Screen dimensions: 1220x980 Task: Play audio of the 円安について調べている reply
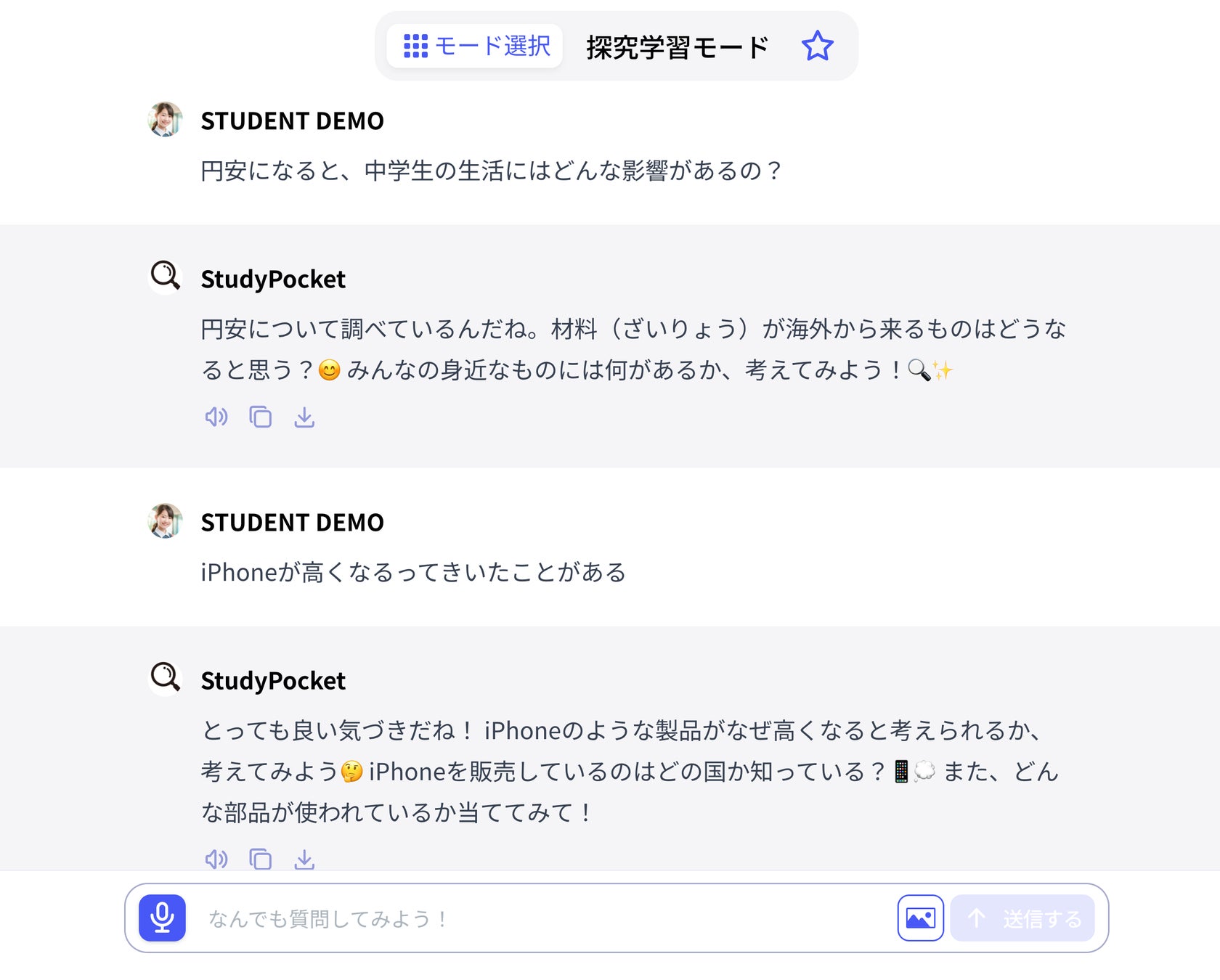[x=216, y=417]
